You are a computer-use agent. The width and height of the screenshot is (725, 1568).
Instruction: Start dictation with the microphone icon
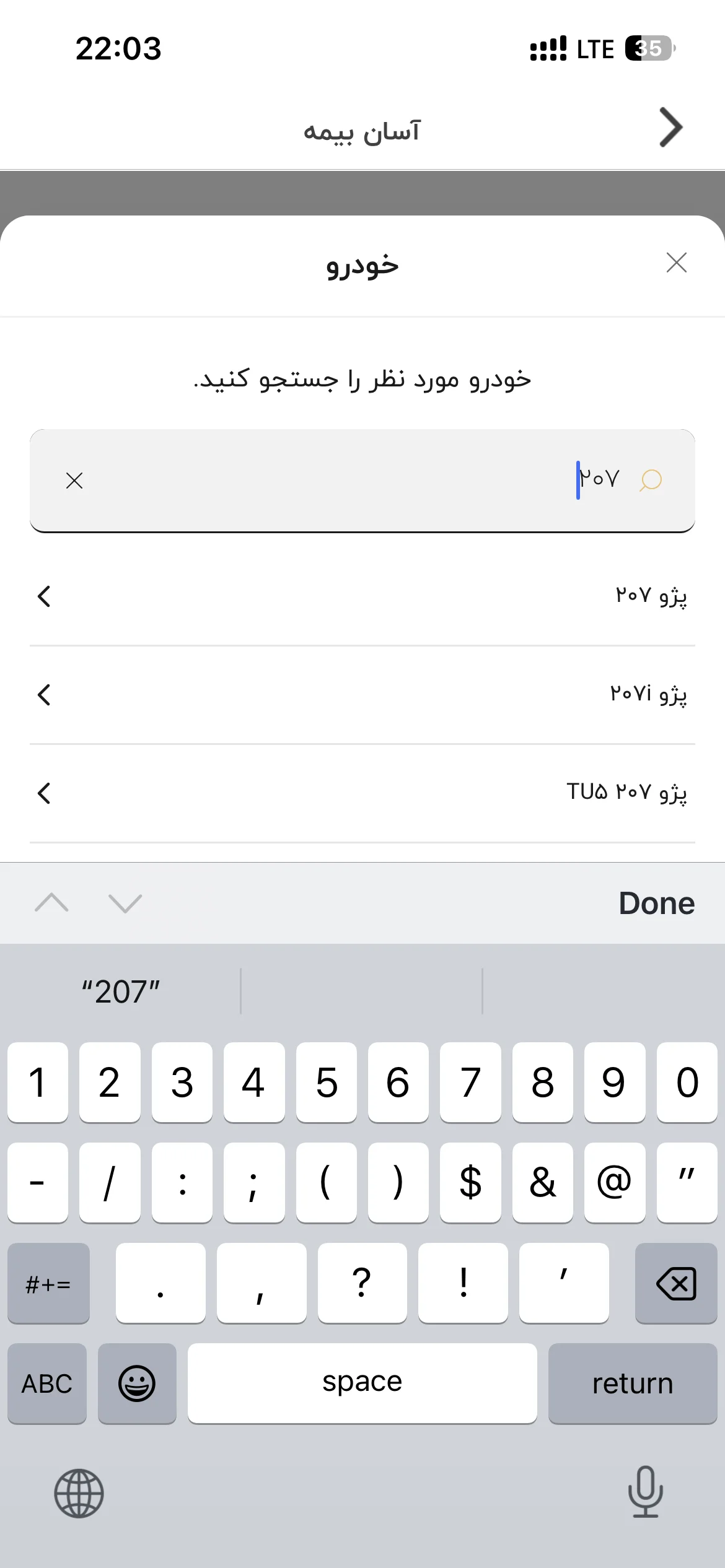646,1491
